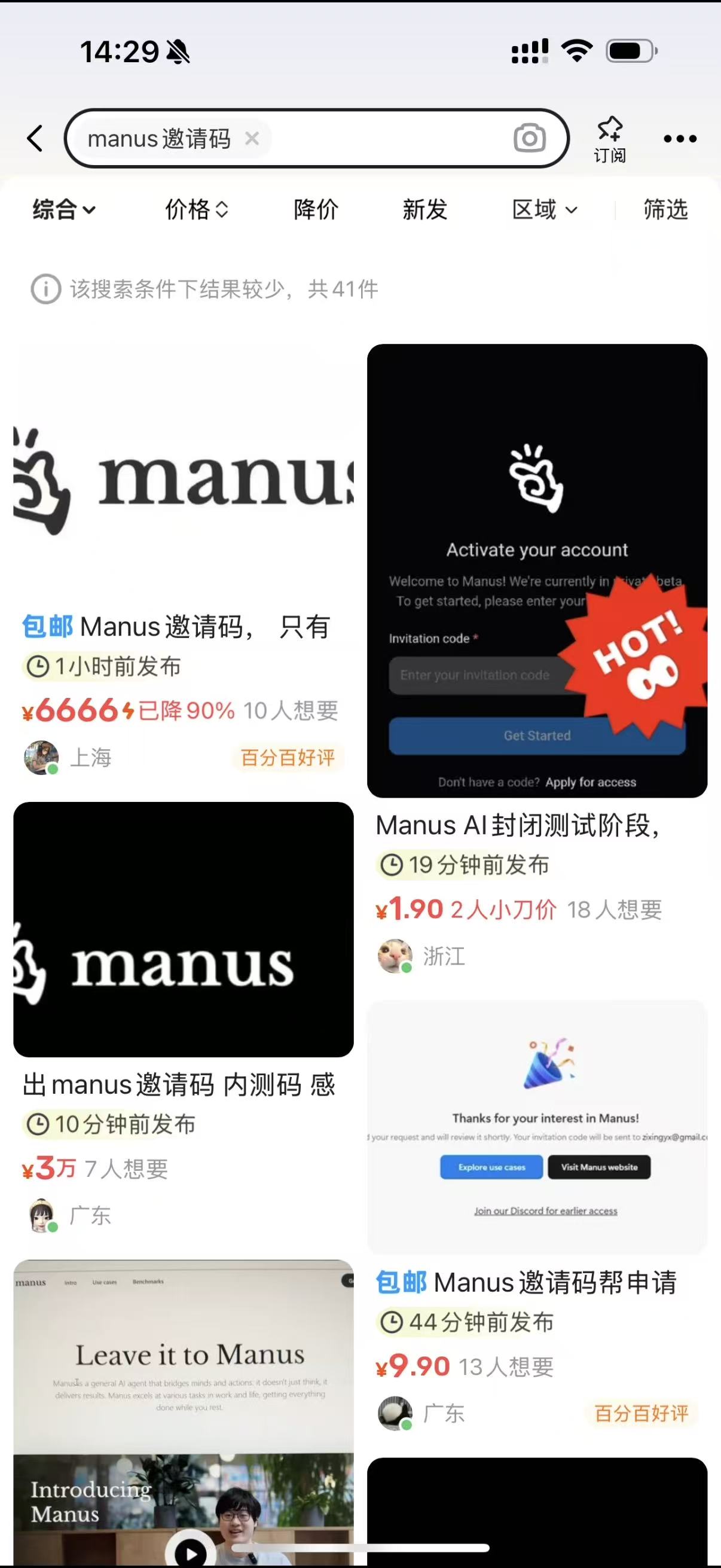Subscribe to this search (订阅)

[609, 139]
